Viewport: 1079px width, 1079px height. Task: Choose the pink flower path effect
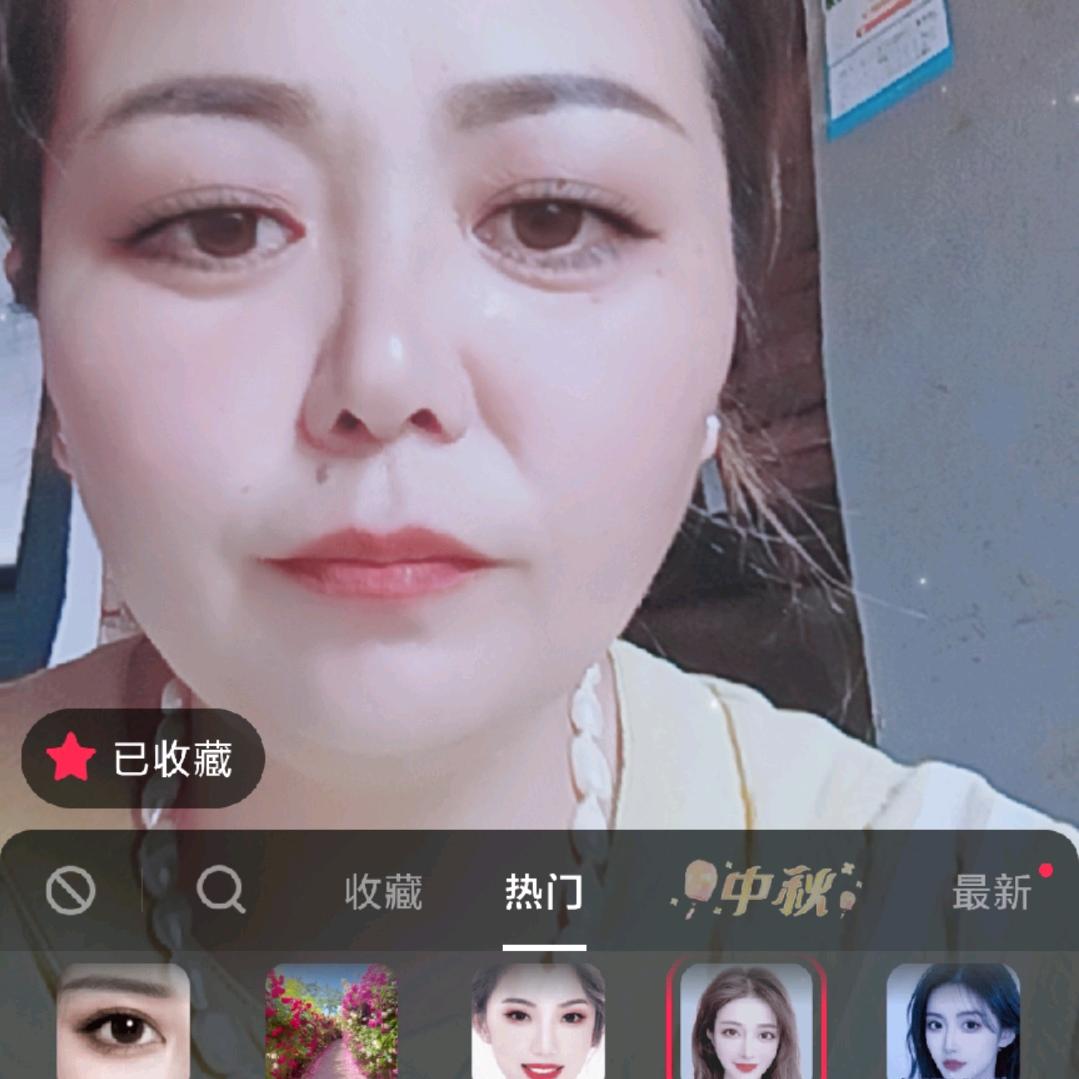coord(331,1022)
